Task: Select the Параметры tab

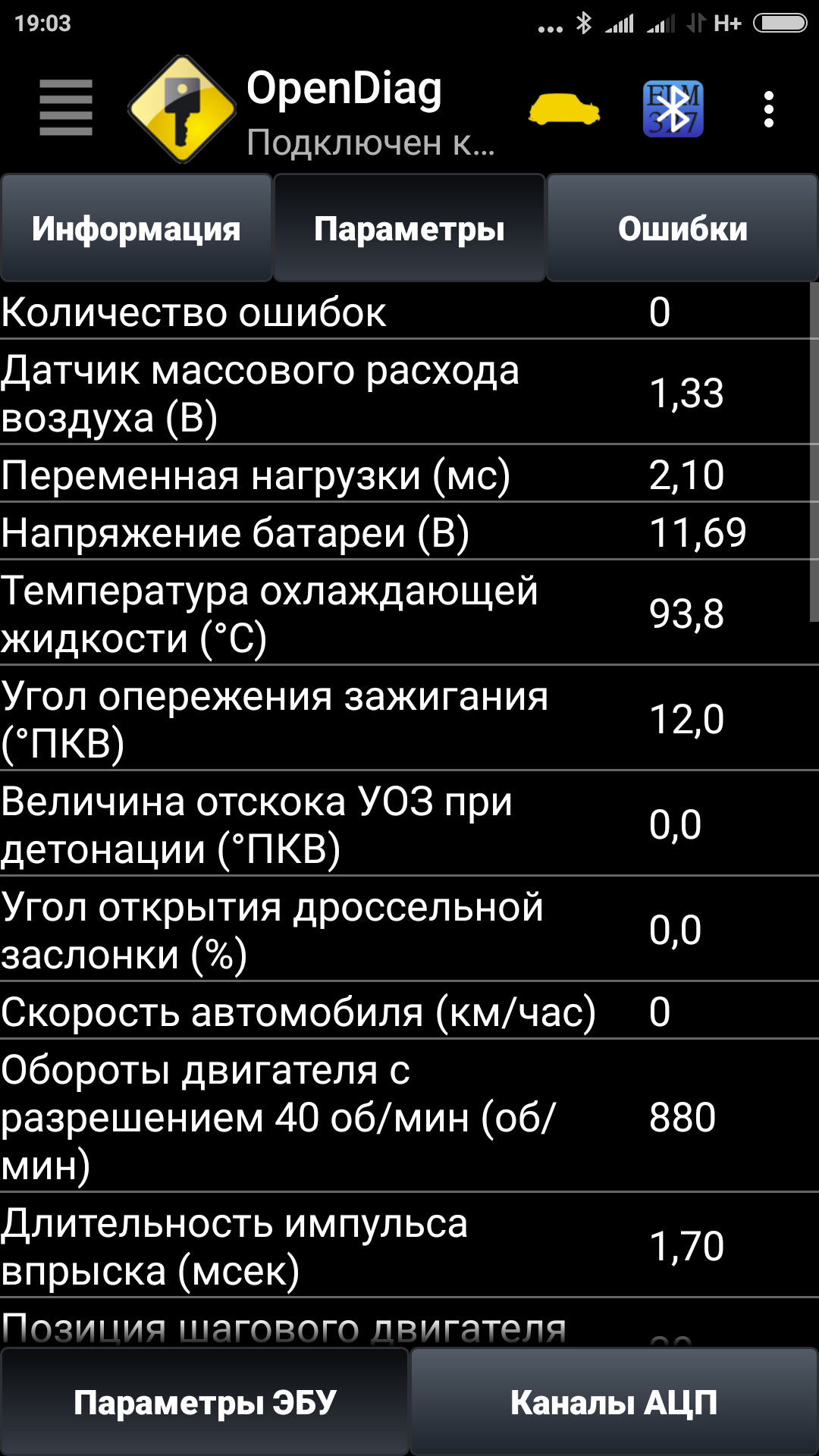Action: point(409,228)
